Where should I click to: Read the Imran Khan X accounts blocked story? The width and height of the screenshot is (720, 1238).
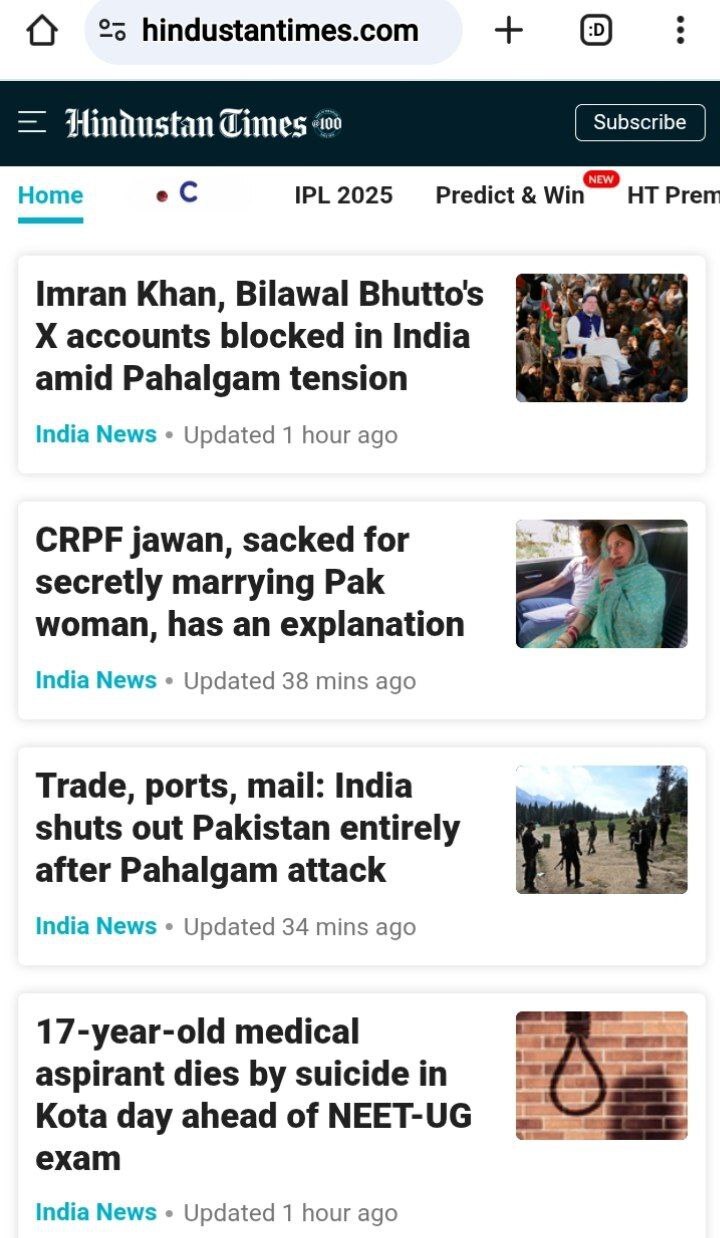(x=259, y=336)
